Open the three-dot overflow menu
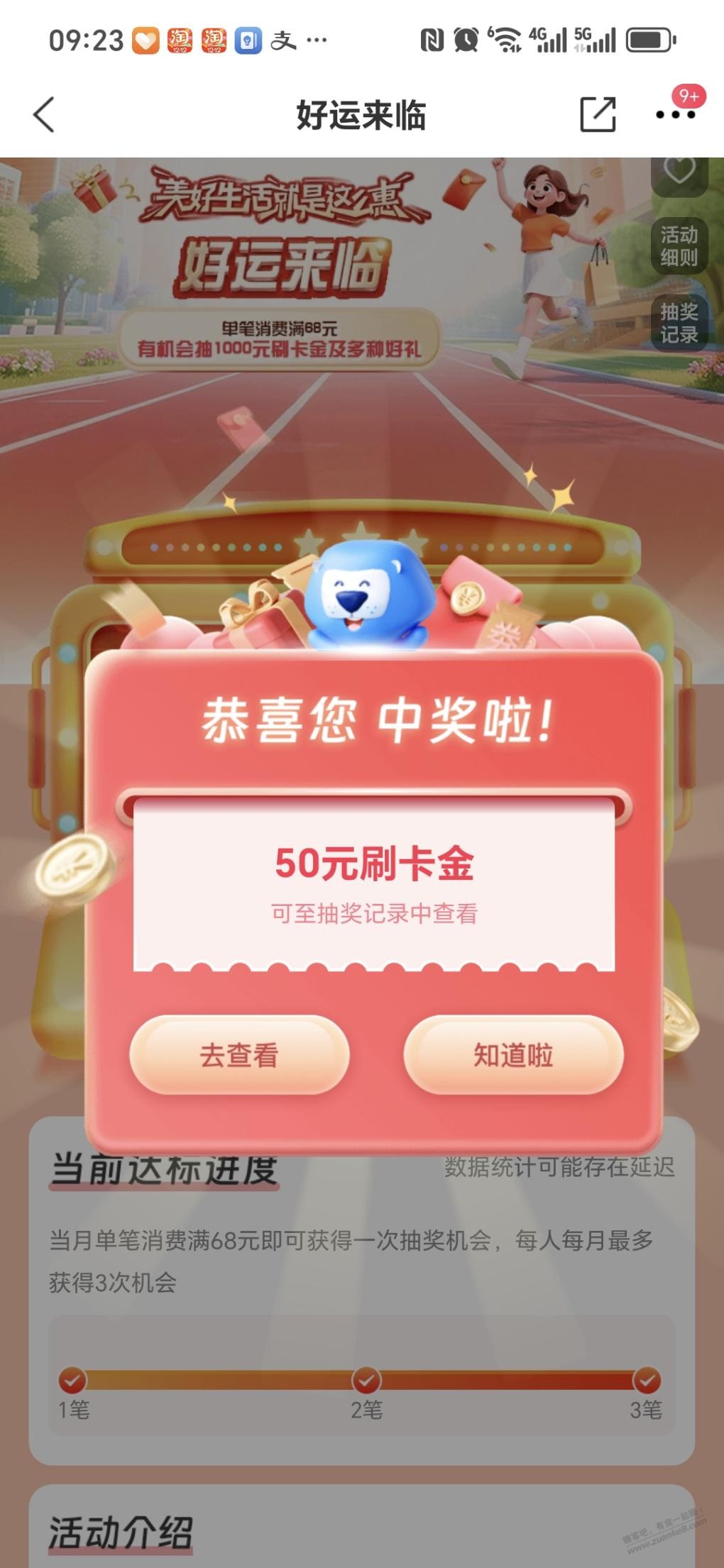724x1568 pixels. click(674, 115)
